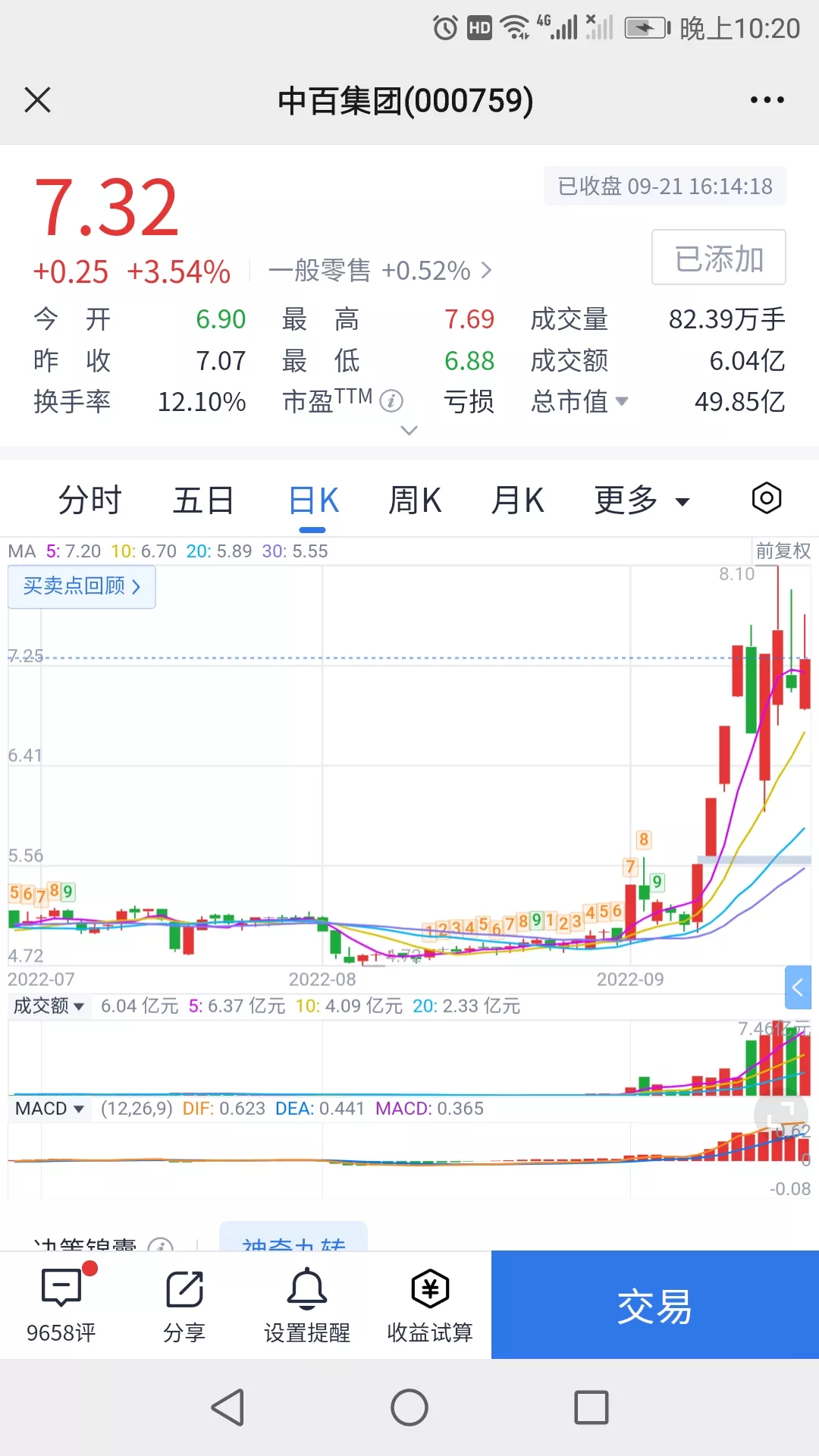Change the 前复权 adjustment mode
819x1456 pixels.
coord(783,551)
